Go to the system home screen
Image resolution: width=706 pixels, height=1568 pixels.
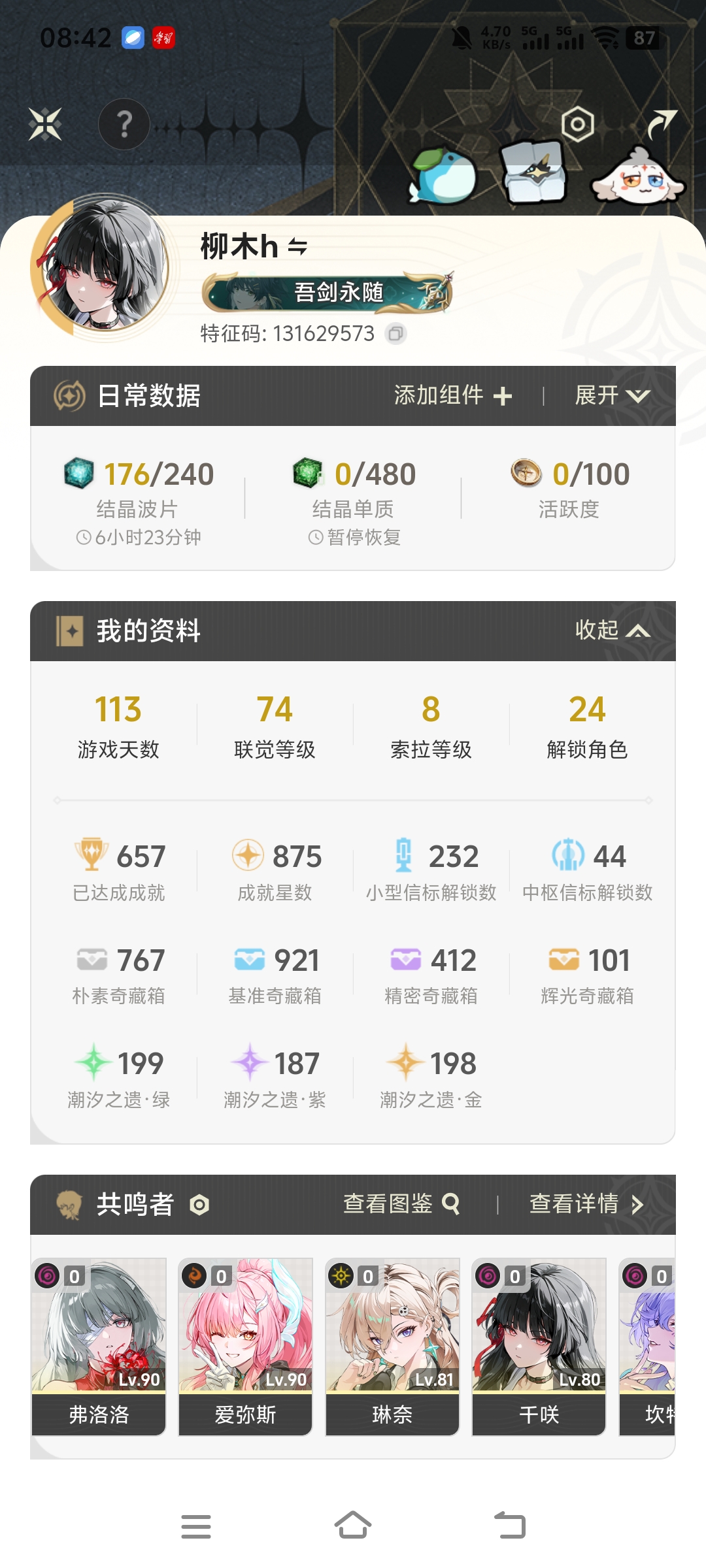click(353, 1526)
